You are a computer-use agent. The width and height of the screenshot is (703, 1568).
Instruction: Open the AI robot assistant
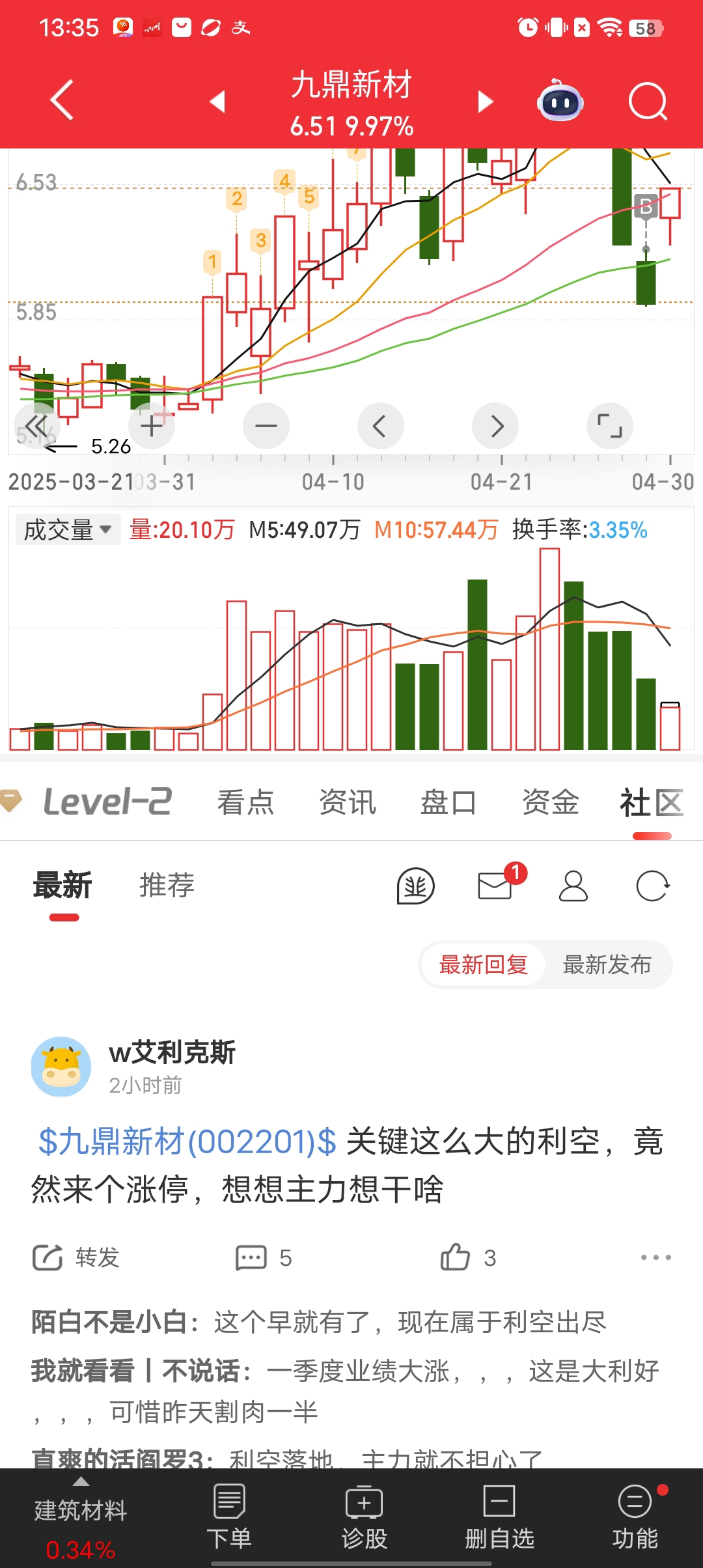pos(560,101)
